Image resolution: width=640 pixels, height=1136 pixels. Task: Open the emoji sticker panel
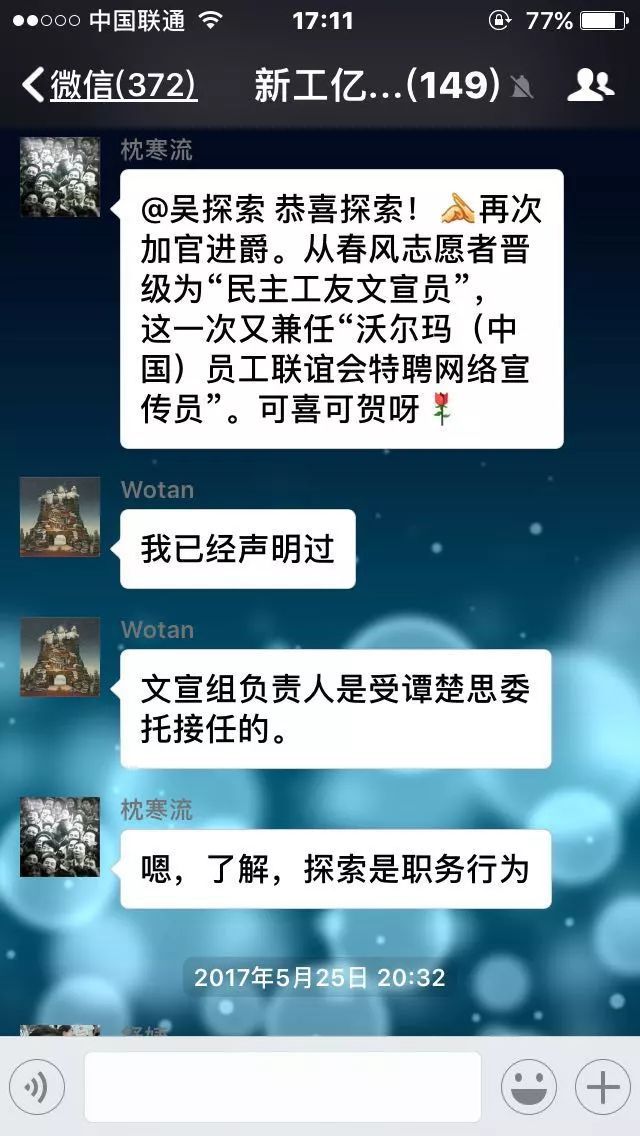pyautogui.click(x=529, y=1087)
